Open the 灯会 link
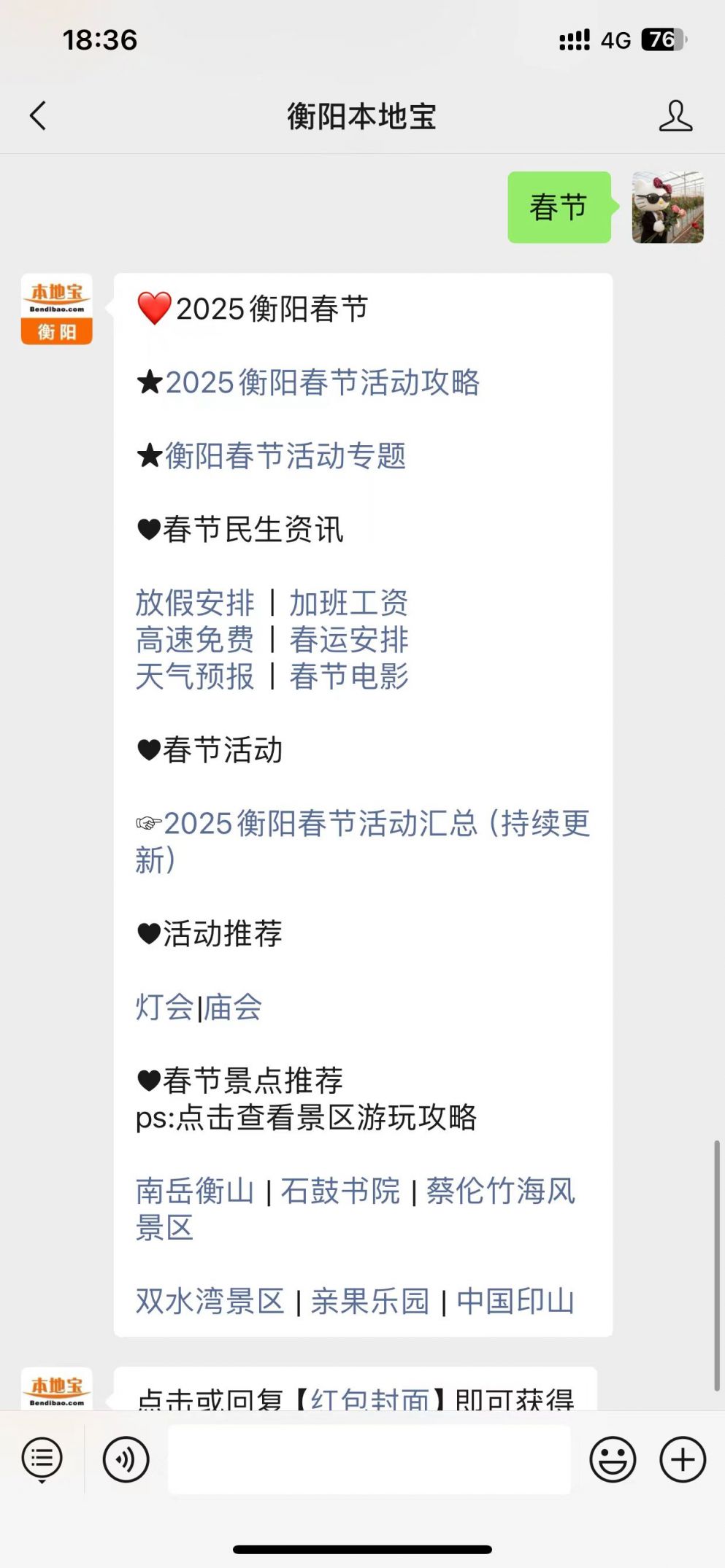Image resolution: width=725 pixels, height=1568 pixels. pyautogui.click(x=164, y=1008)
